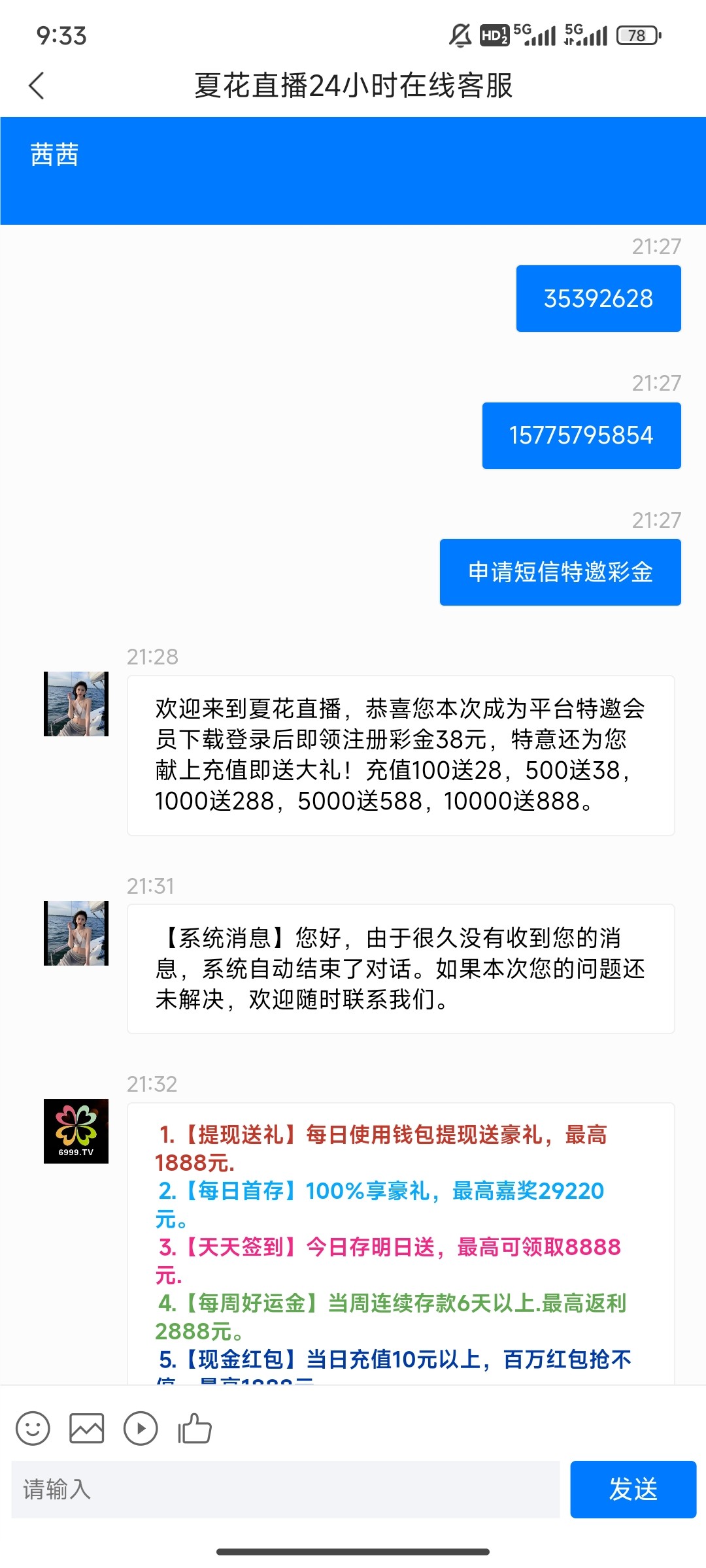Attach a picture to the chat
Screen dimensions: 706x1568
tap(87, 1428)
